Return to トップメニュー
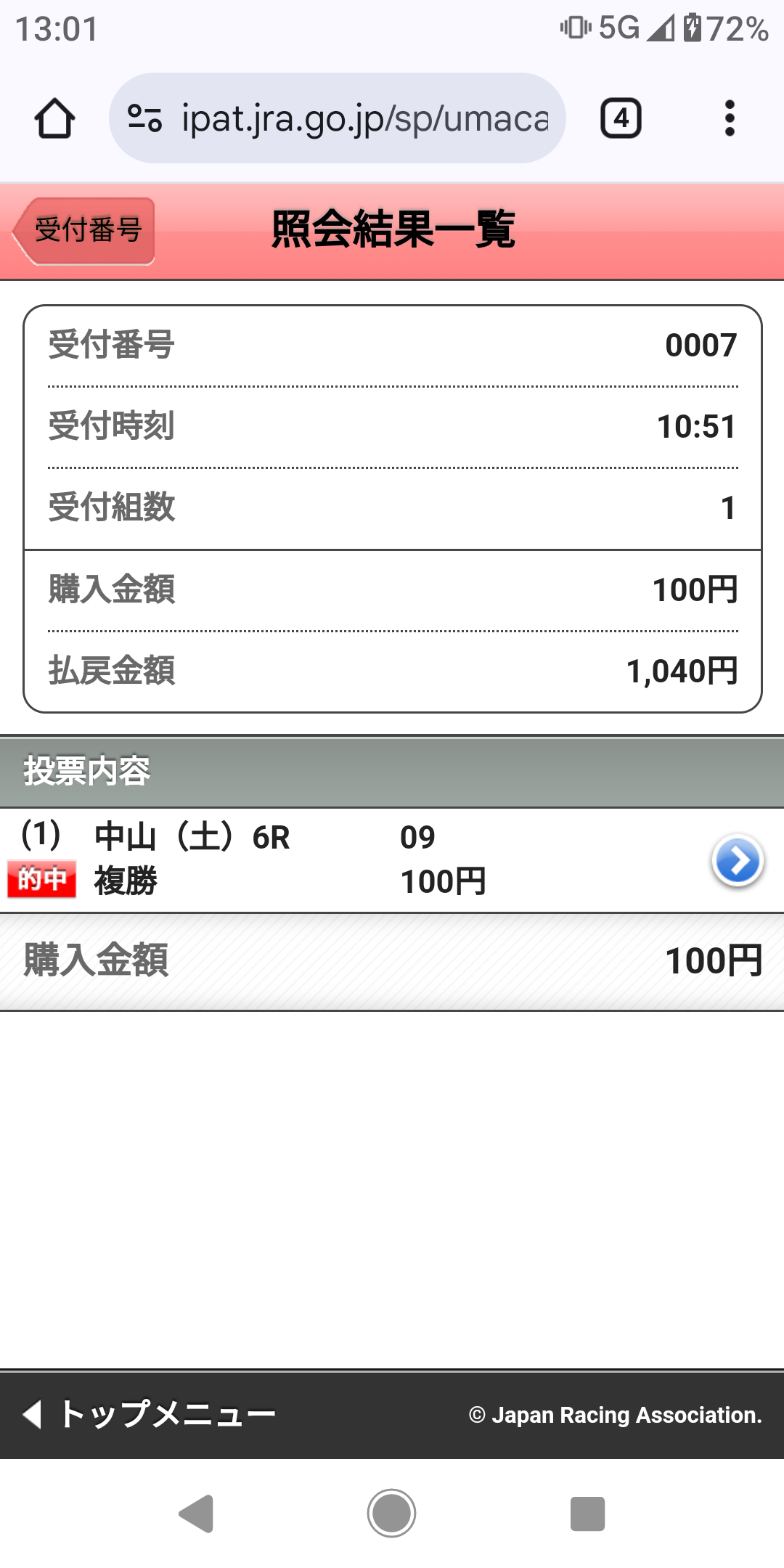Screen dimensions: 784x1568 150,1414
